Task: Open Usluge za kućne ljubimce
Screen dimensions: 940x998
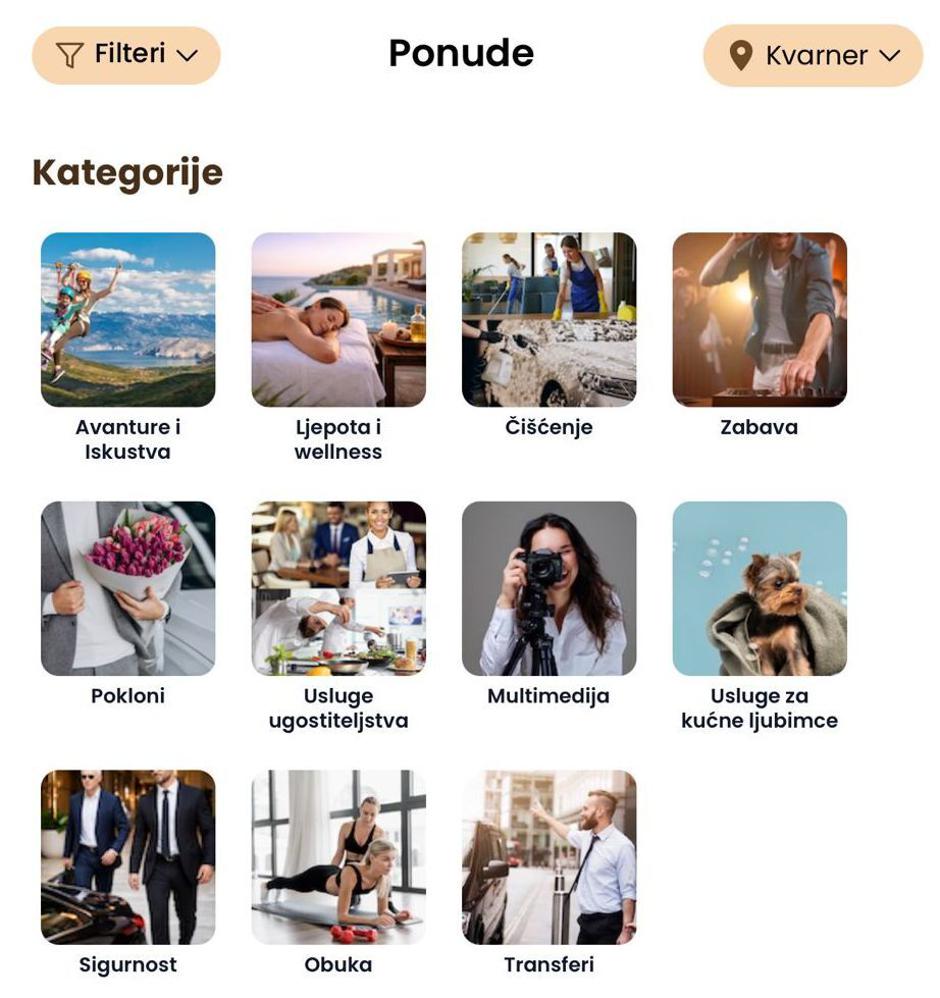Action: tap(759, 588)
